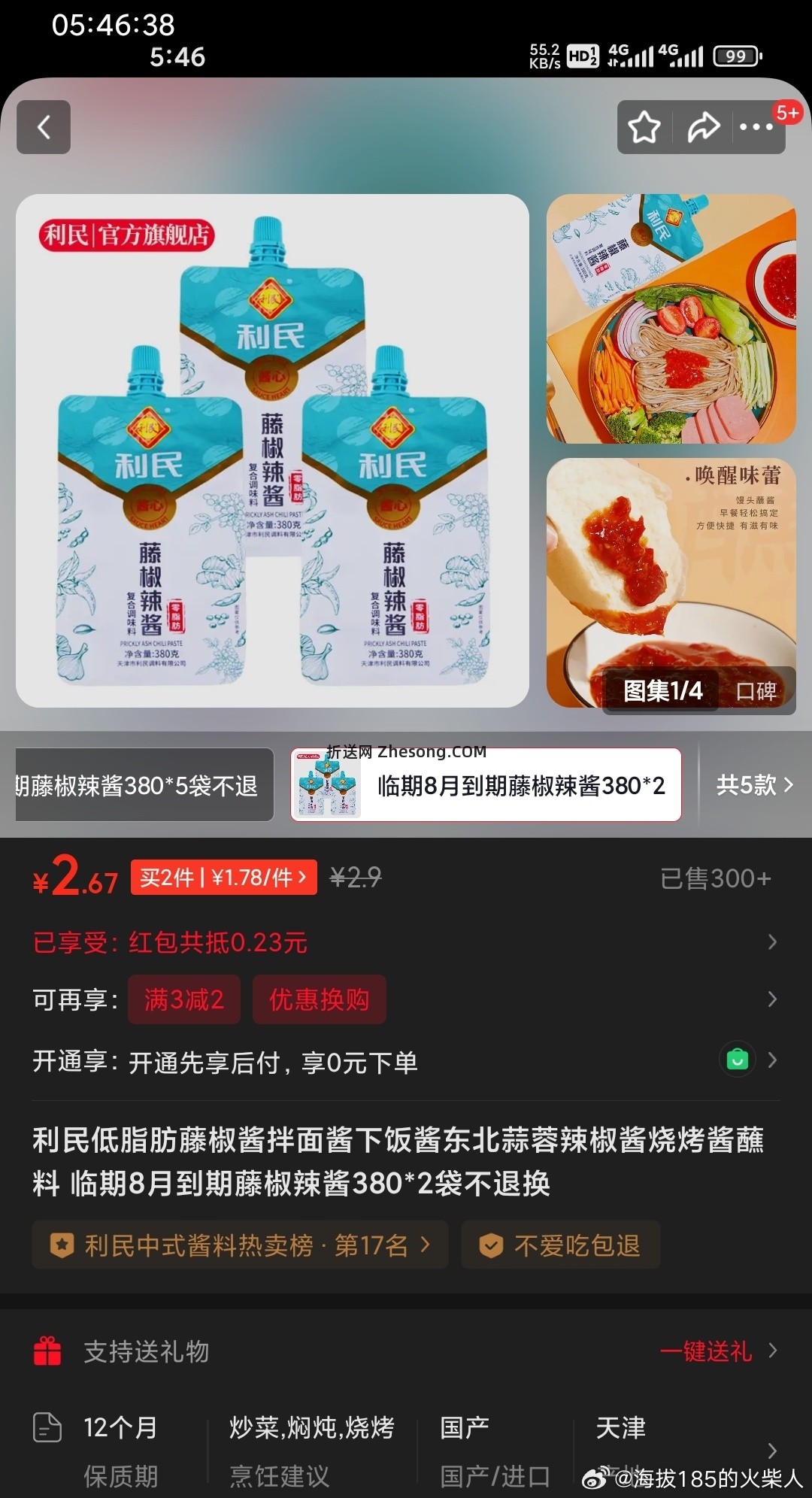The image size is (812, 1498).
Task: Open the 图集1/4 image gallery
Action: 660,690
